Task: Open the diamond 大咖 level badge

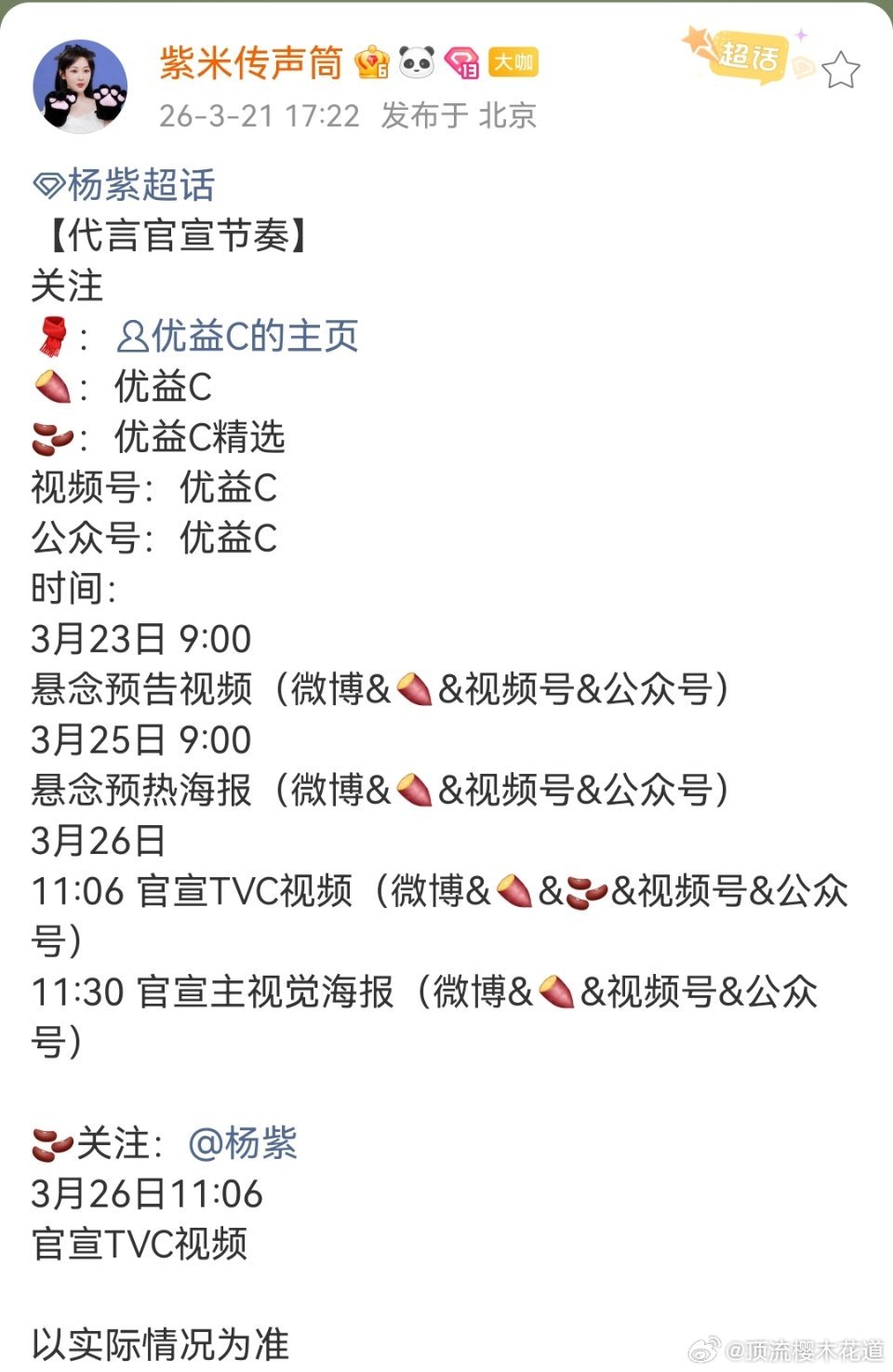Action: tap(462, 63)
